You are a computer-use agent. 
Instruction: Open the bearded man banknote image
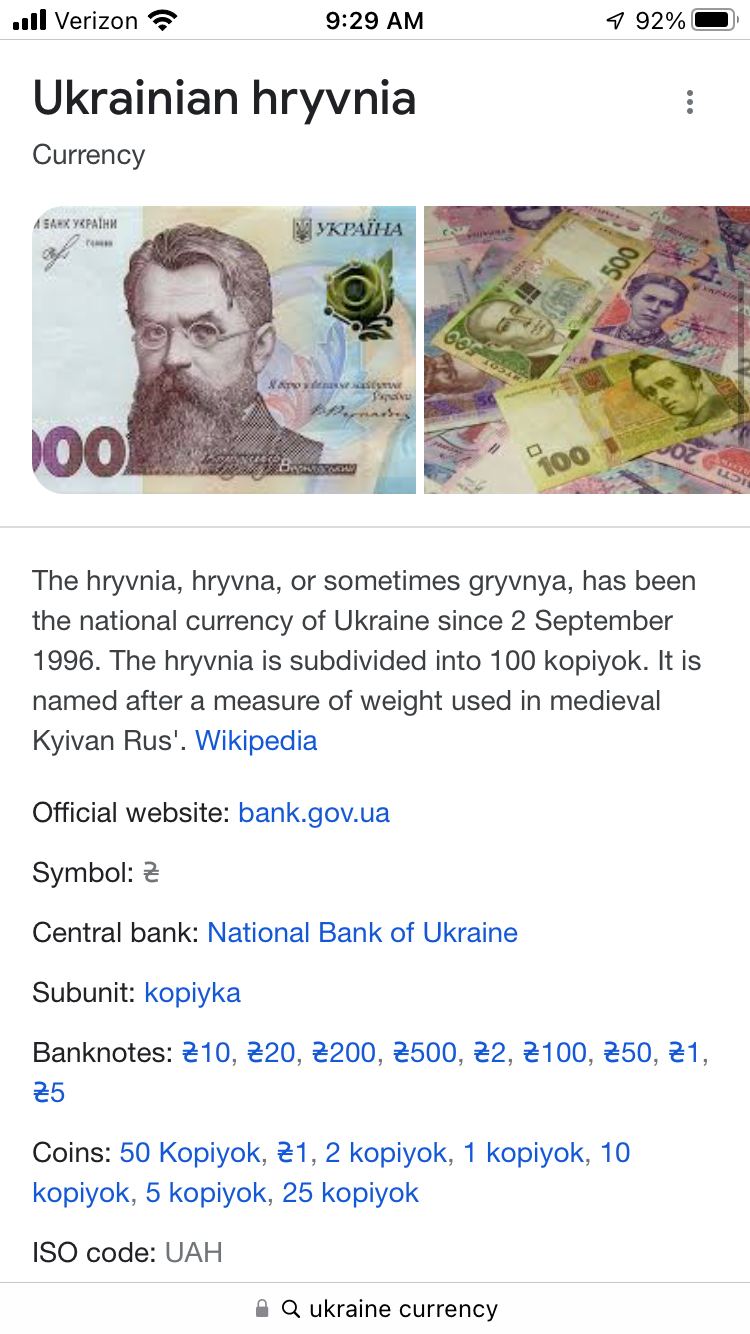coord(224,350)
